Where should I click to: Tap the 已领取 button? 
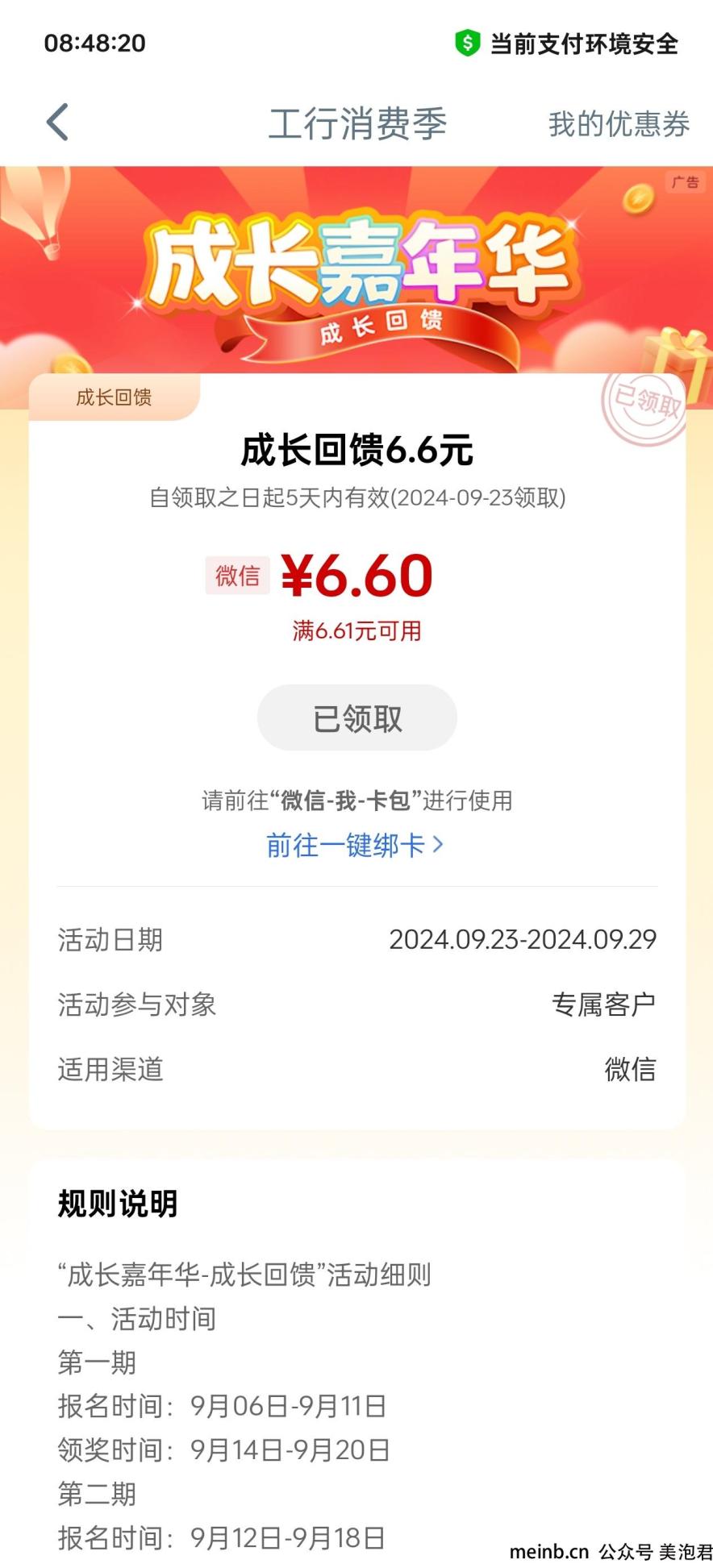[x=356, y=717]
